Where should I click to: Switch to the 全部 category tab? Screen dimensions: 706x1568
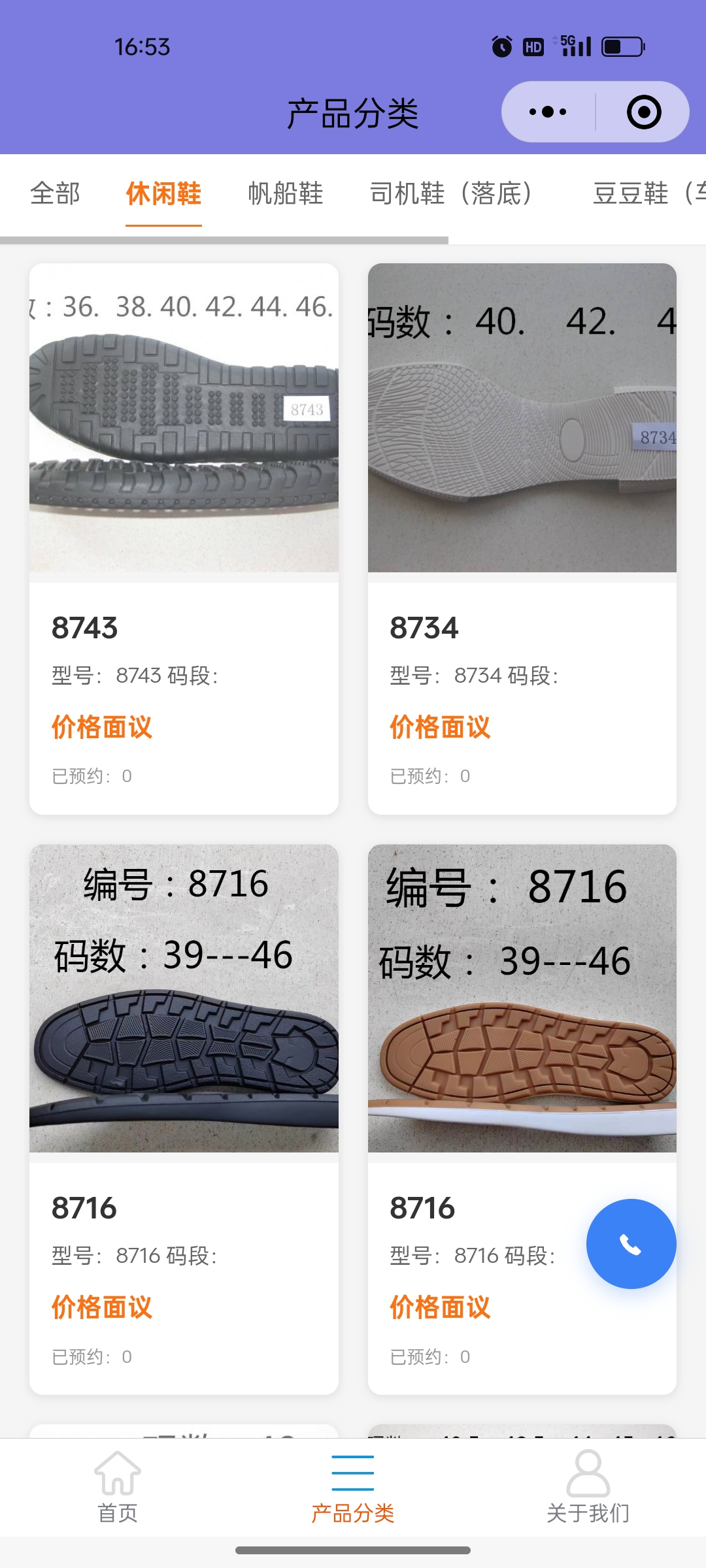(55, 193)
